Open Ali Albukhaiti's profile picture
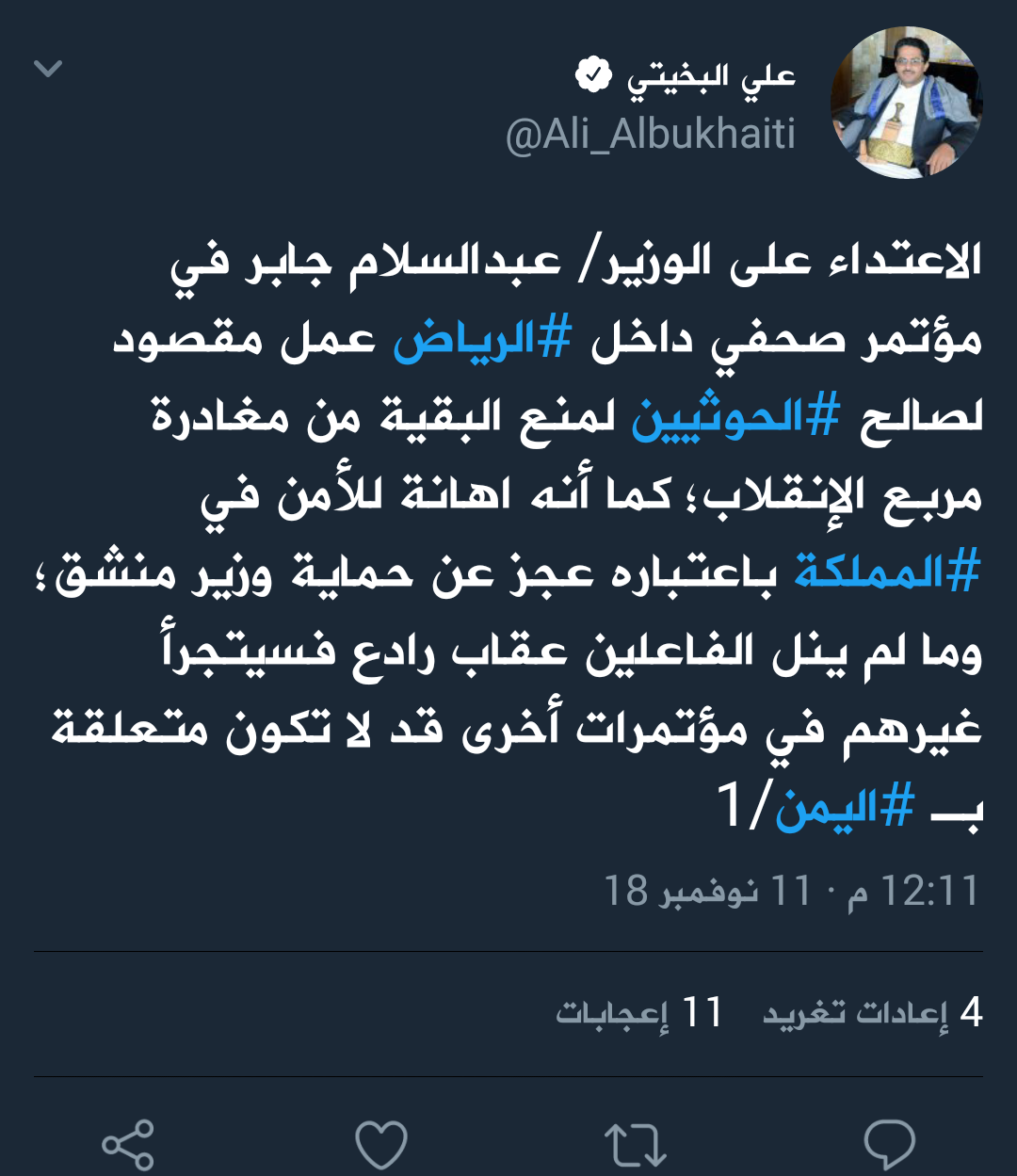The width and height of the screenshot is (1017, 1176). tap(905, 103)
